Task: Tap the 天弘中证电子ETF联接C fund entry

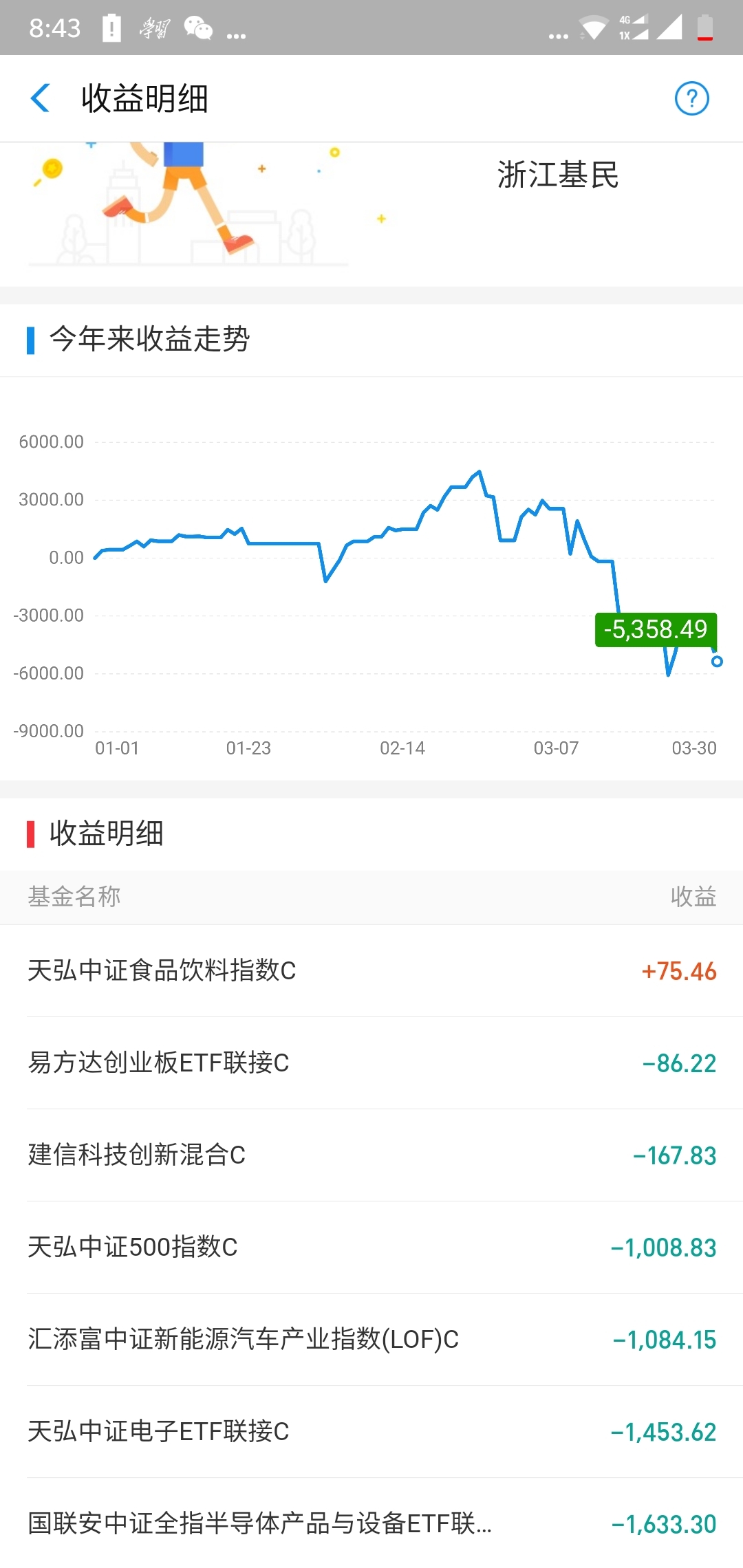Action: (371, 1431)
